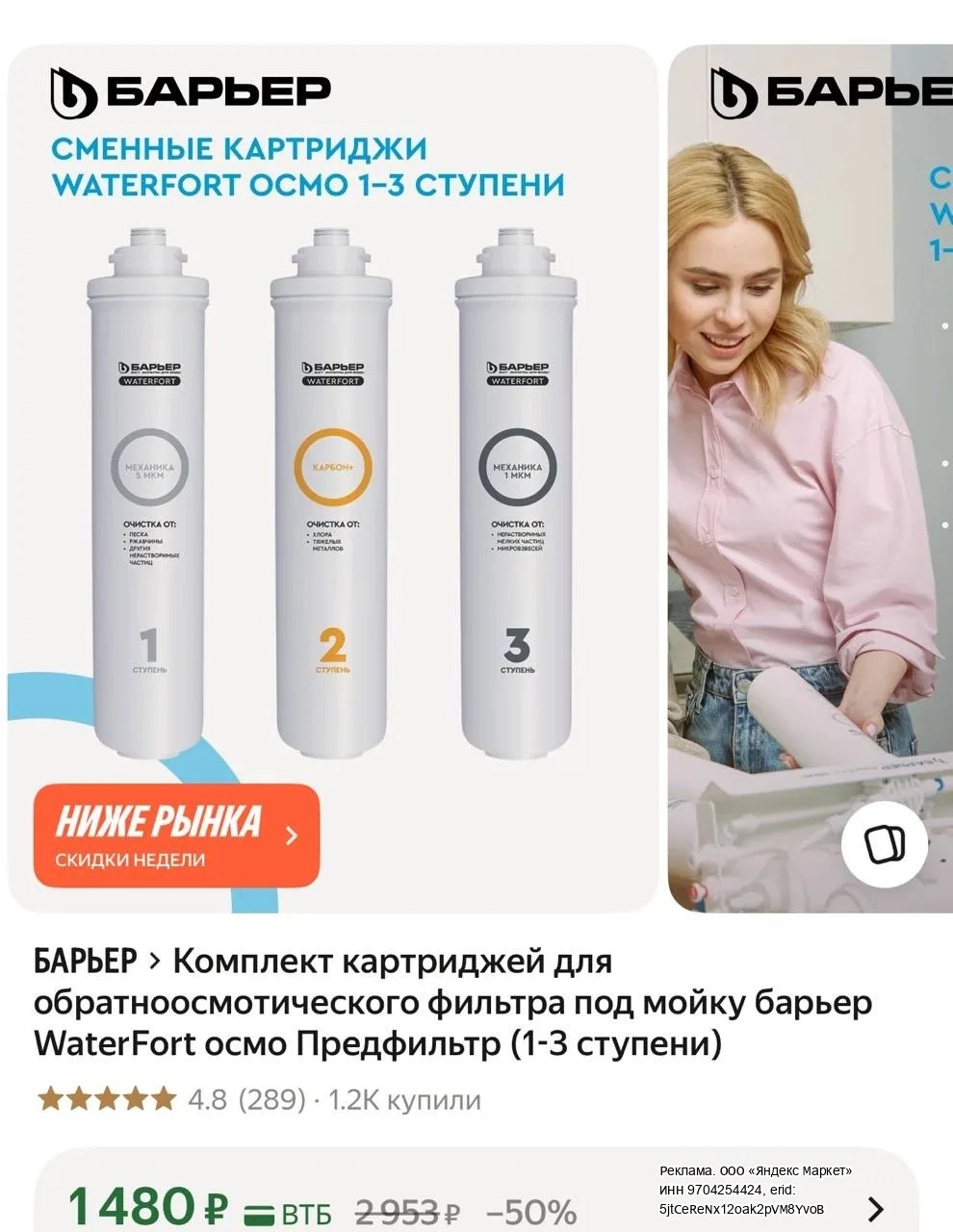Open the Ниже рынка weekly discounts badge
Image resolution: width=953 pixels, height=1232 pixels.
[176, 835]
